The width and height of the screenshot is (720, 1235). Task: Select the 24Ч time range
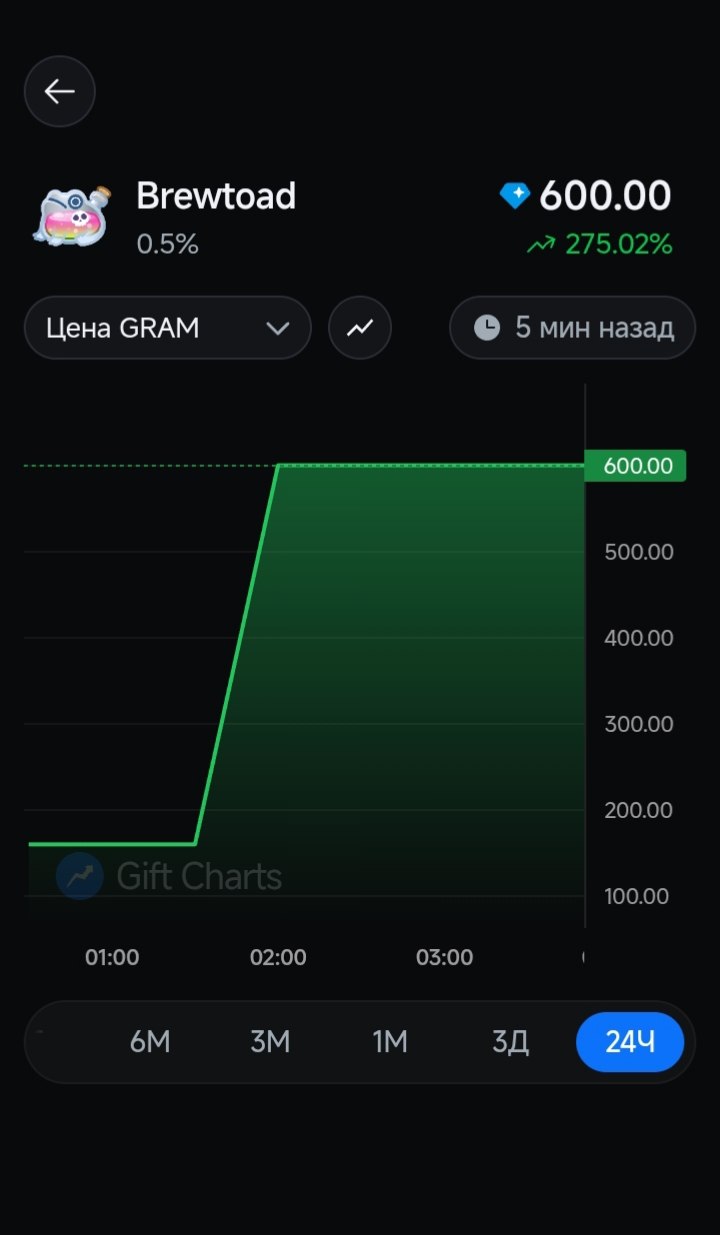pyautogui.click(x=630, y=1042)
